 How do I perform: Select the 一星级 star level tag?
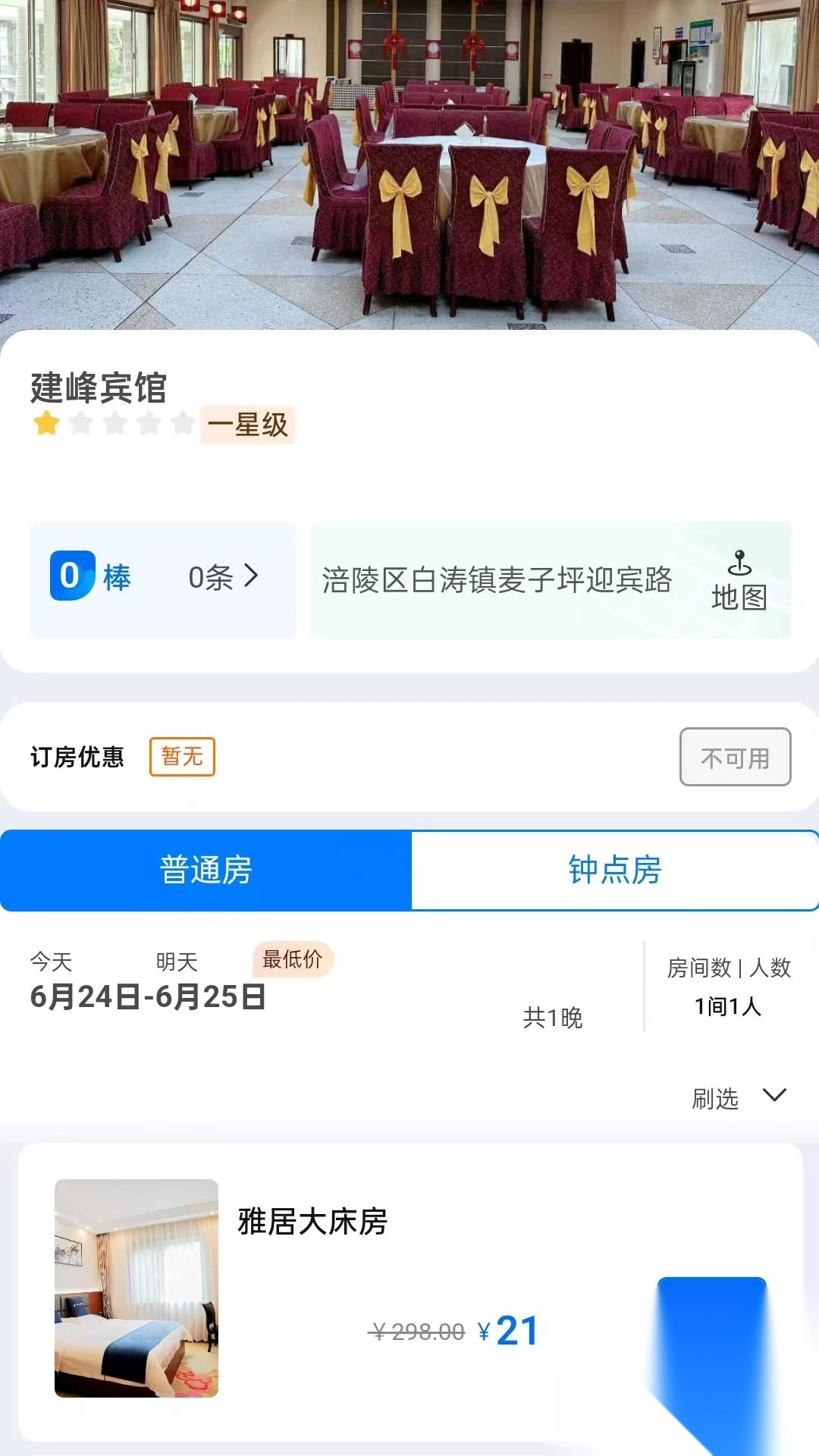click(246, 425)
